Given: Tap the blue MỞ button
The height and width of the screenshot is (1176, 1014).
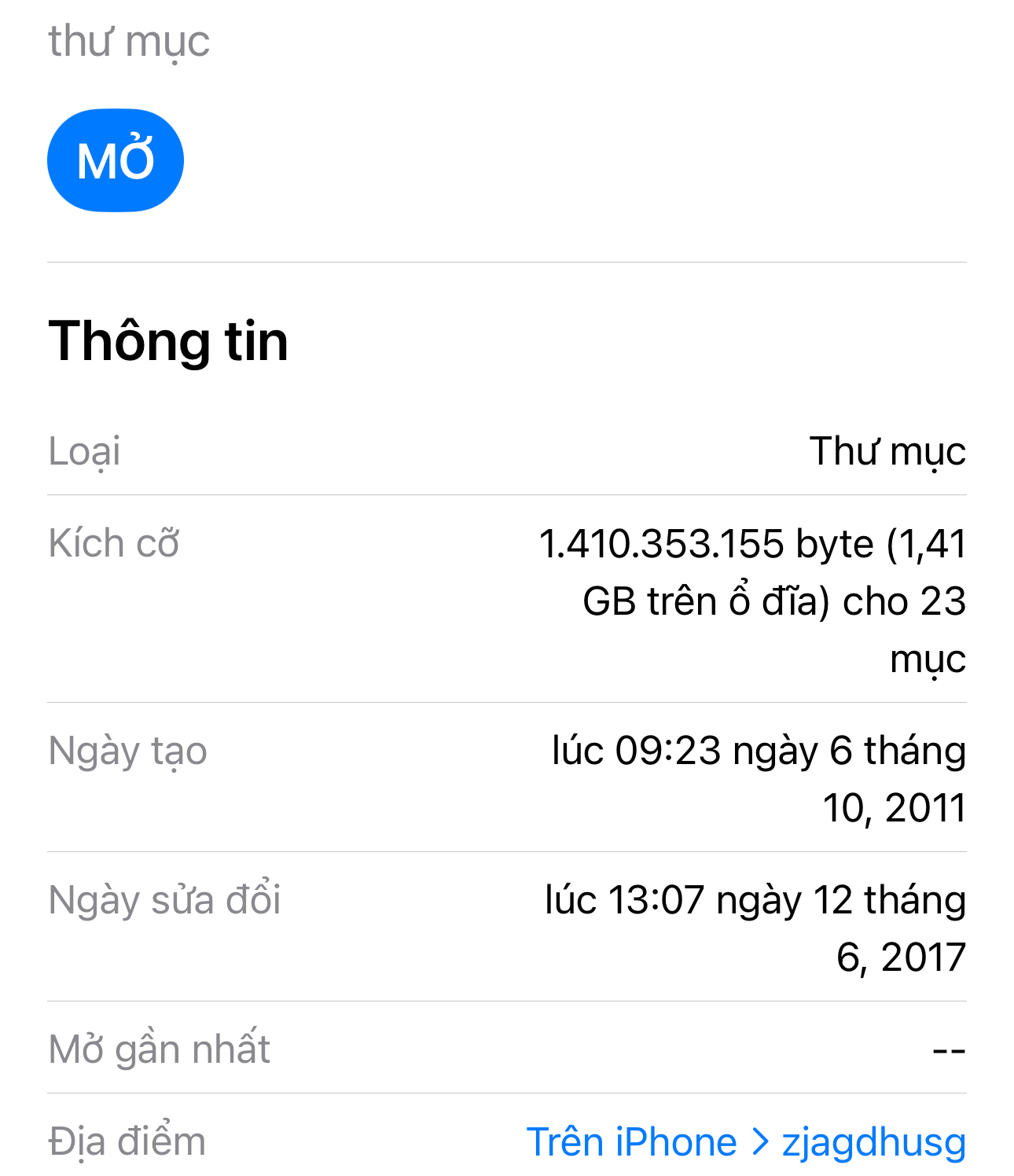Looking at the screenshot, I should [116, 160].
